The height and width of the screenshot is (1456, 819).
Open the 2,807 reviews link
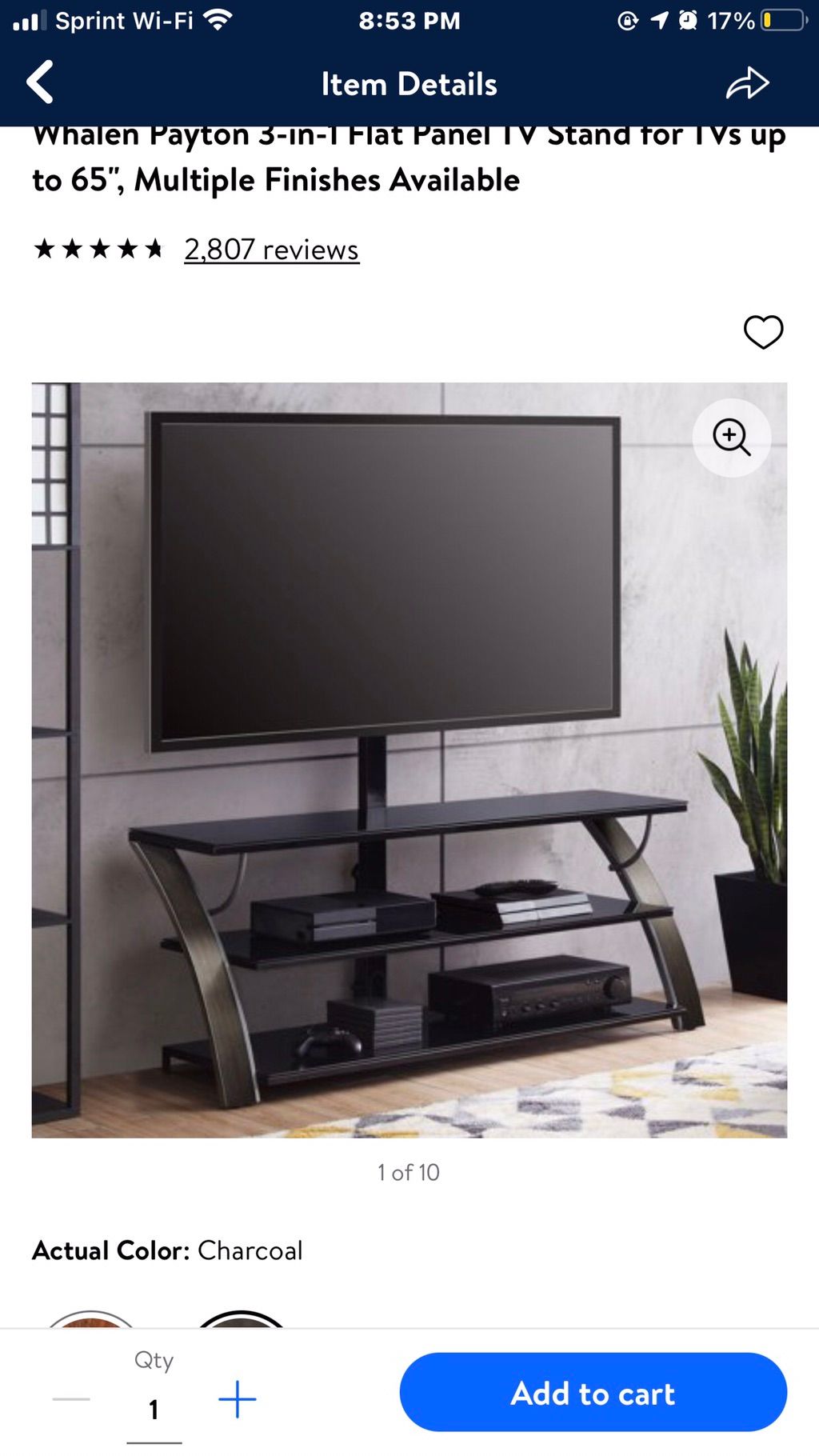click(x=271, y=250)
